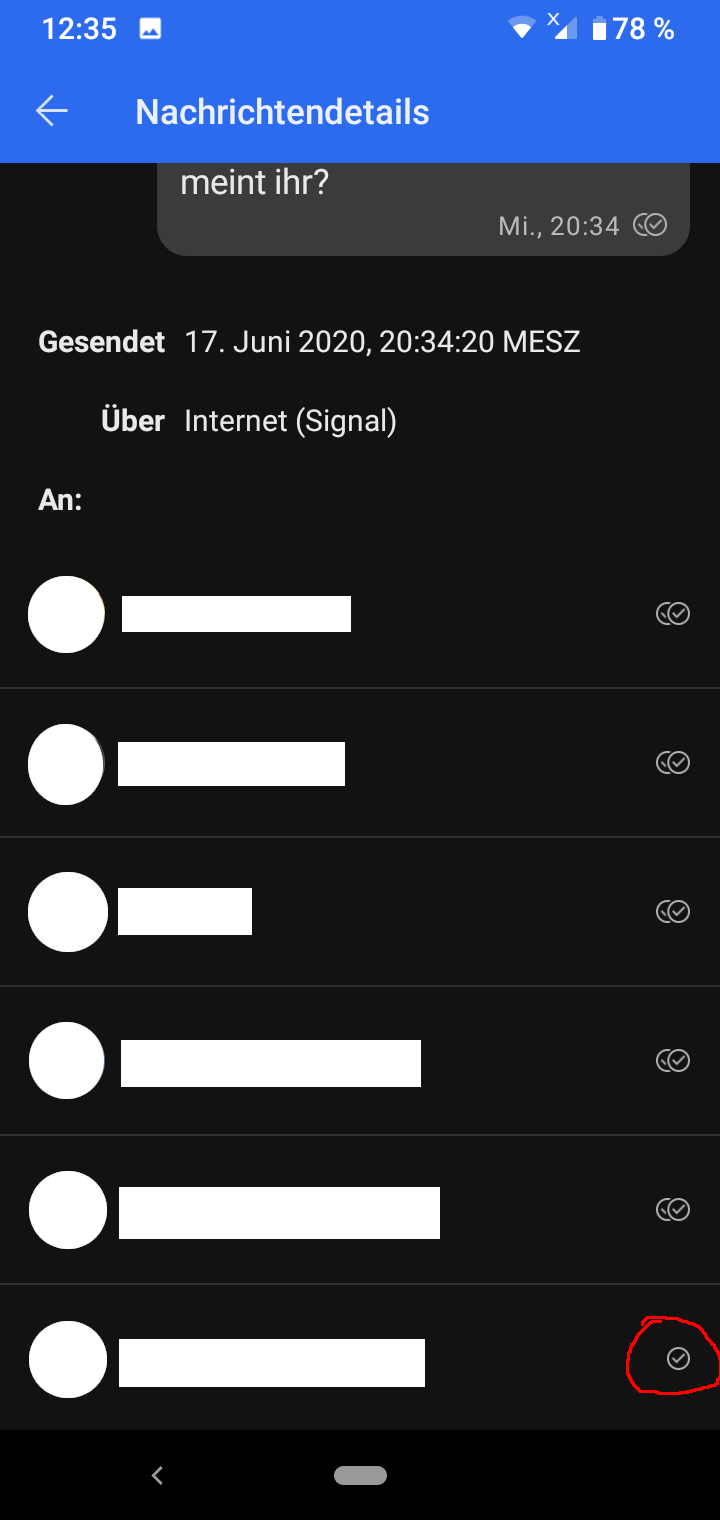720x1520 pixels.
Task: Tap the back arrow in the Nachrichtendetails header
Action: point(51,111)
